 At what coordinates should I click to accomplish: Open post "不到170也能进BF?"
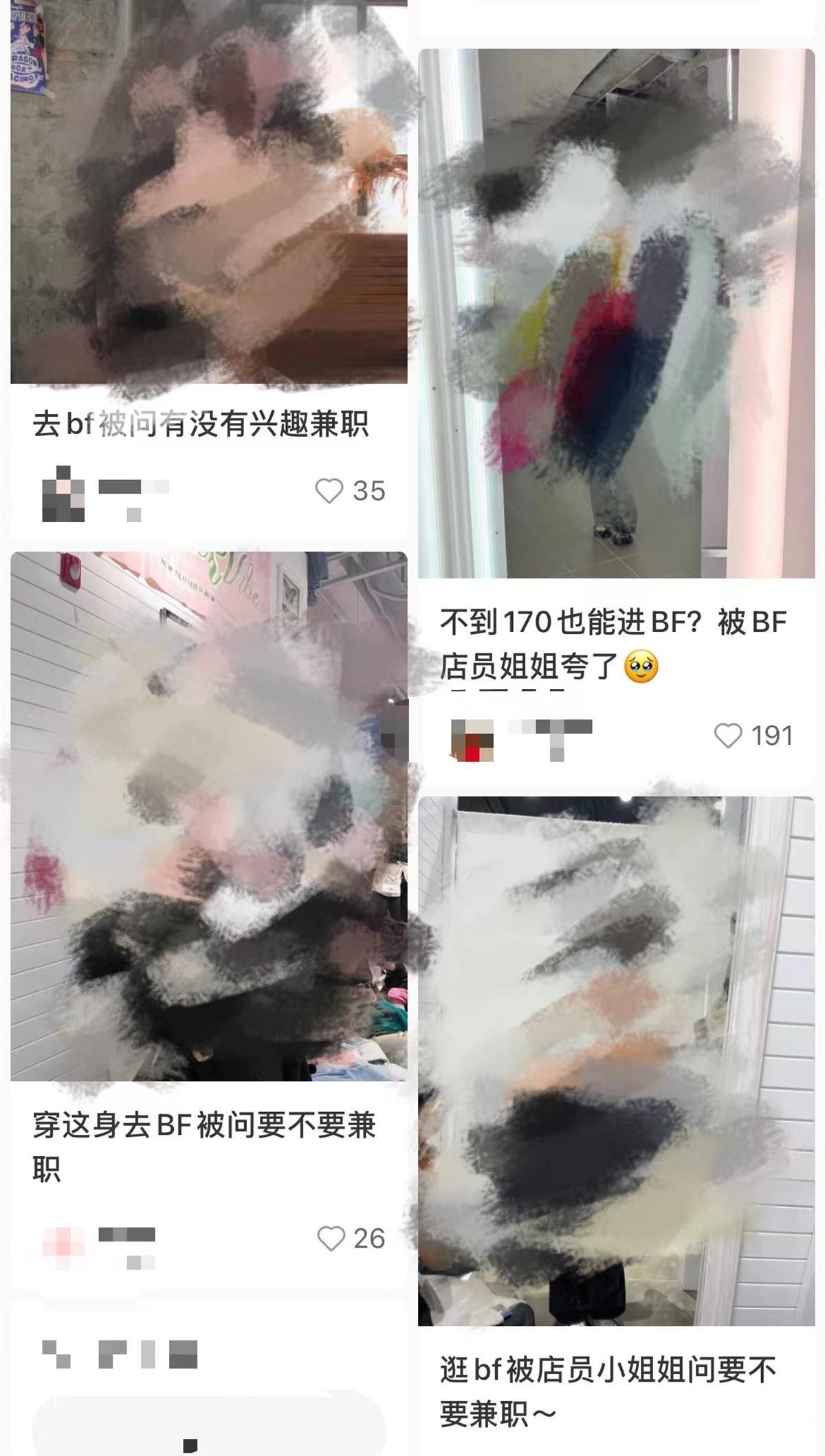612,643
